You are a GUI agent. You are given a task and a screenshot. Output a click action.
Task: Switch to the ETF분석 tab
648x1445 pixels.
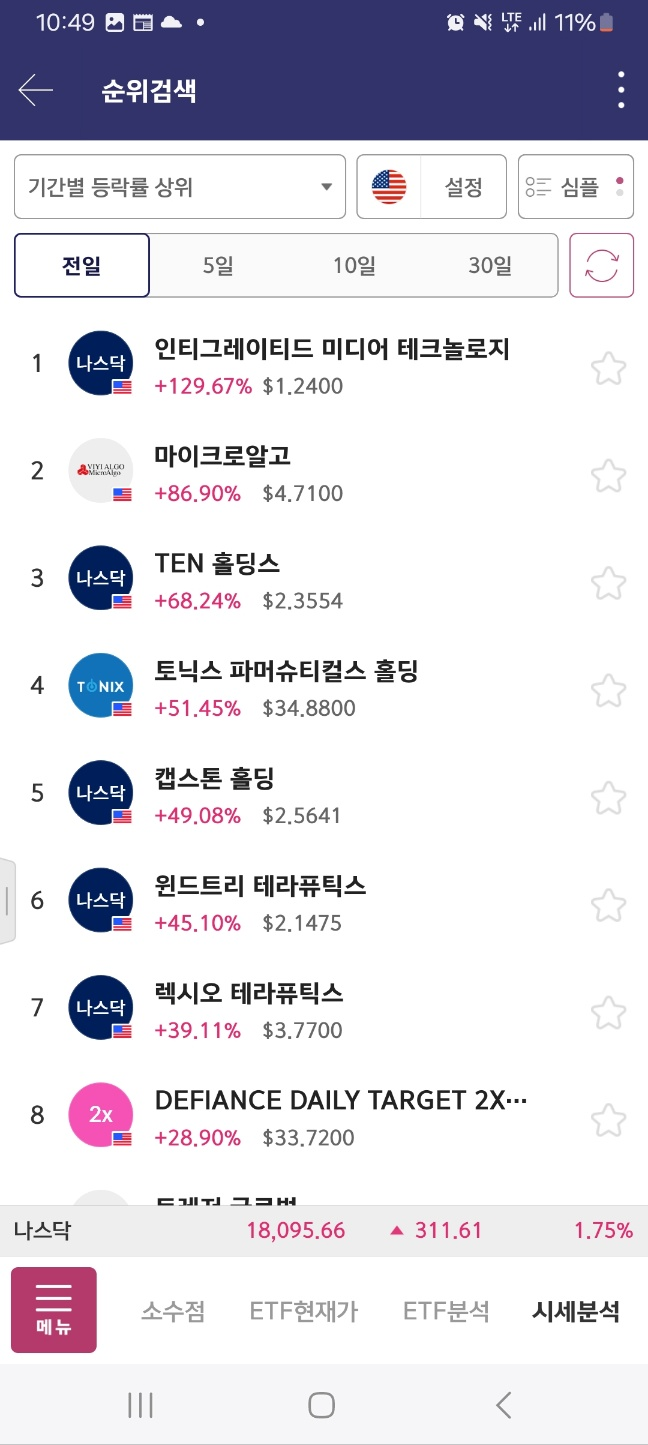tap(446, 1311)
